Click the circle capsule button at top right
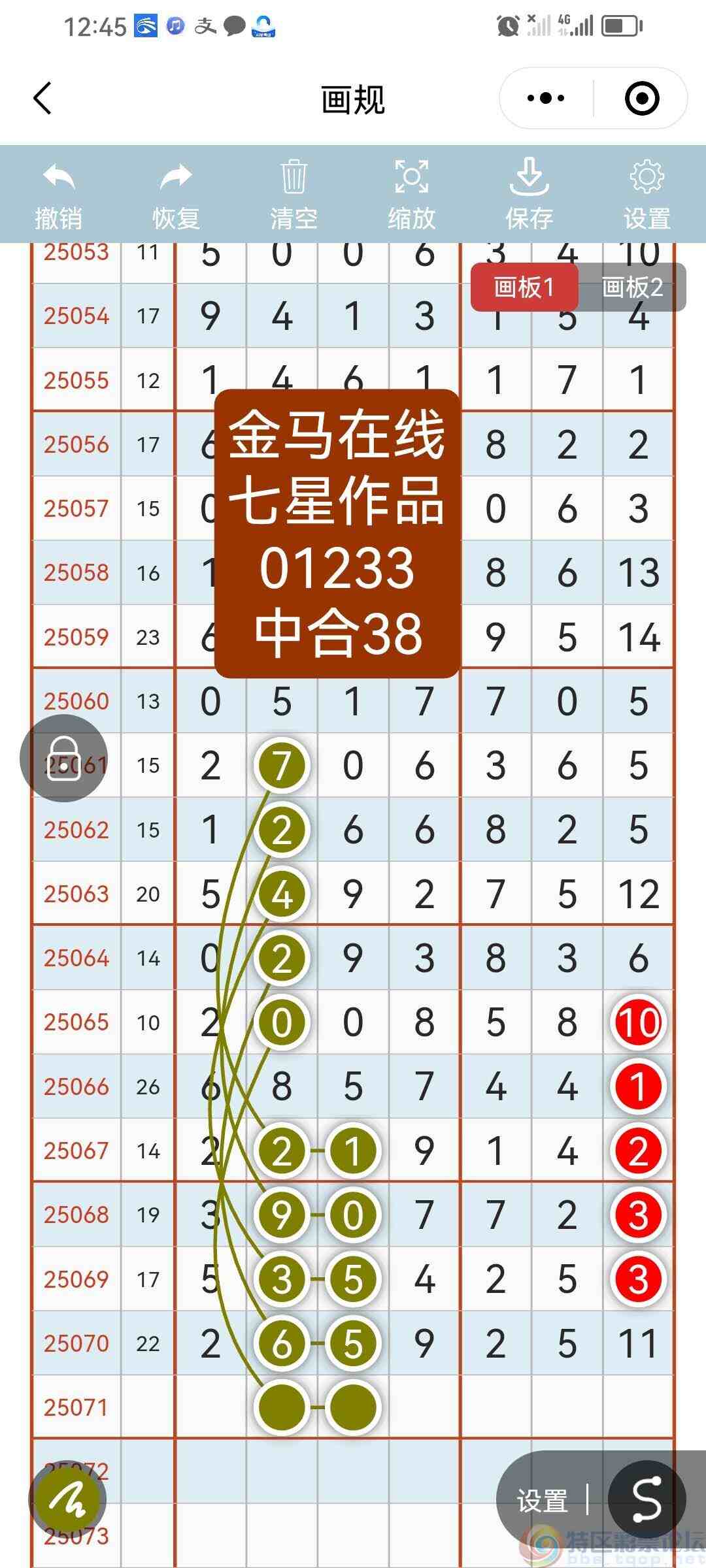706x1568 pixels. 641,97
